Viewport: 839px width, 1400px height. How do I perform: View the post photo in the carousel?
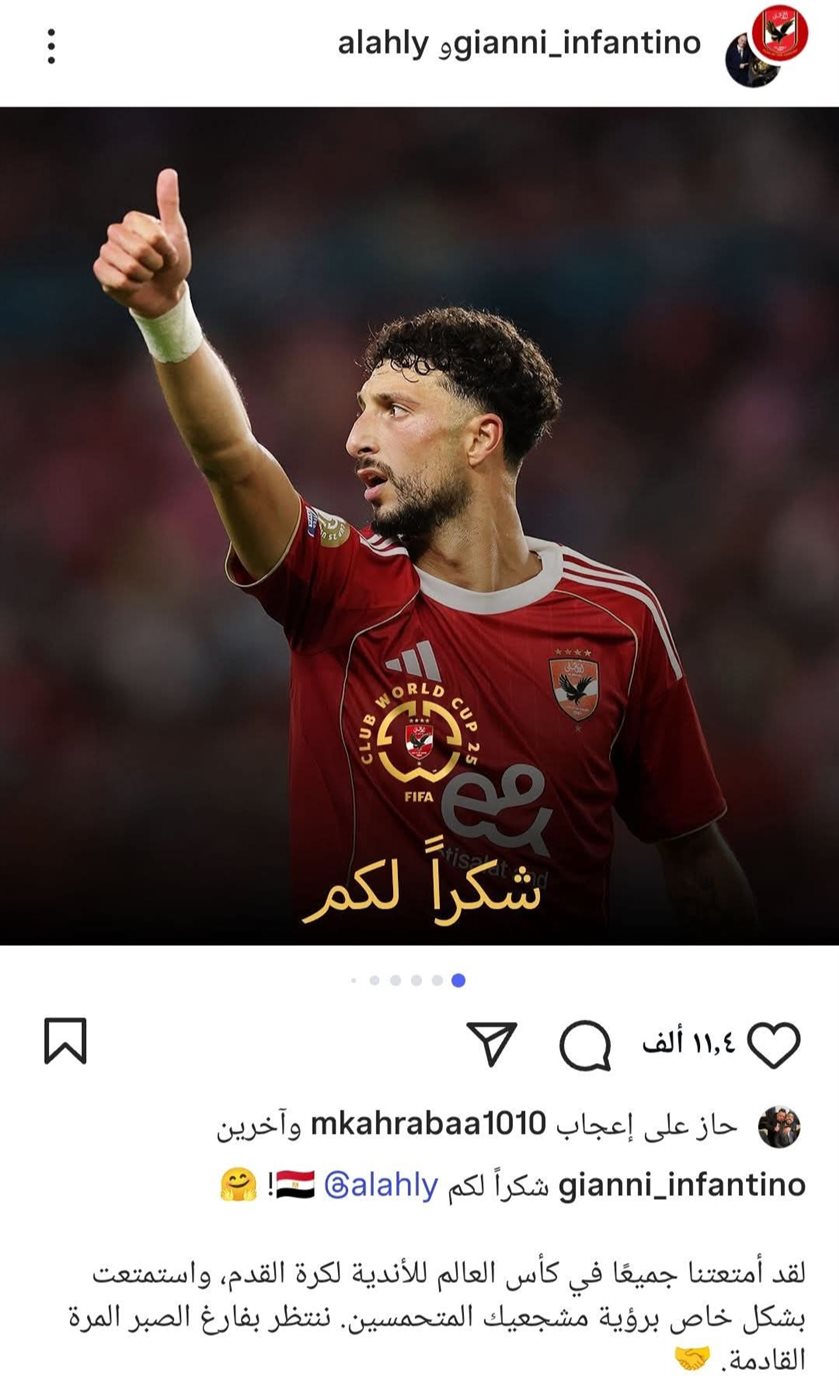pyautogui.click(x=419, y=525)
